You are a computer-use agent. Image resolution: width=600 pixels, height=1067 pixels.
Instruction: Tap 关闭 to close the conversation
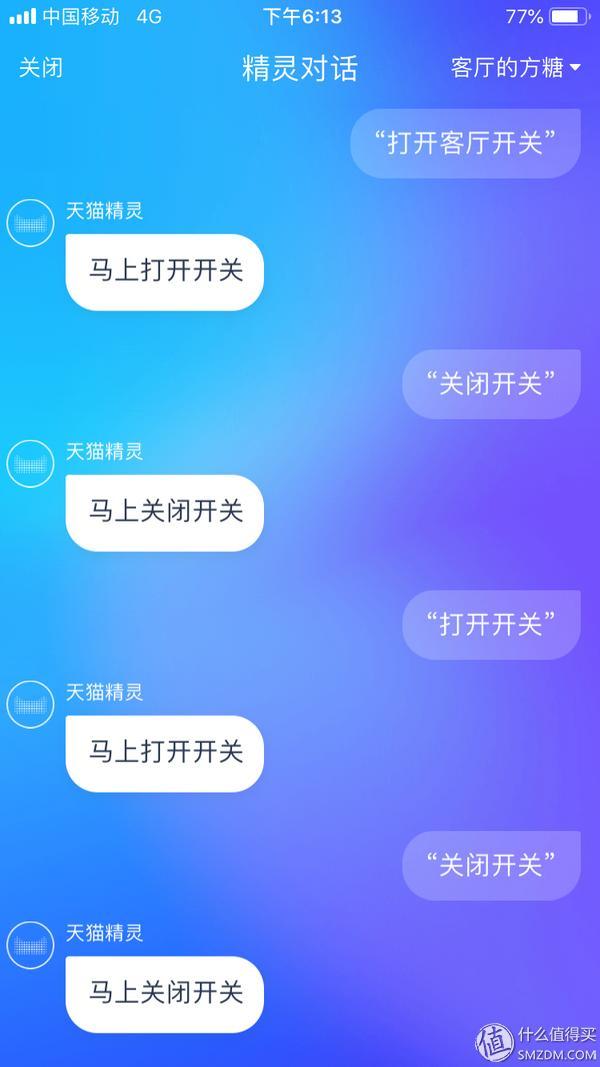tap(41, 68)
